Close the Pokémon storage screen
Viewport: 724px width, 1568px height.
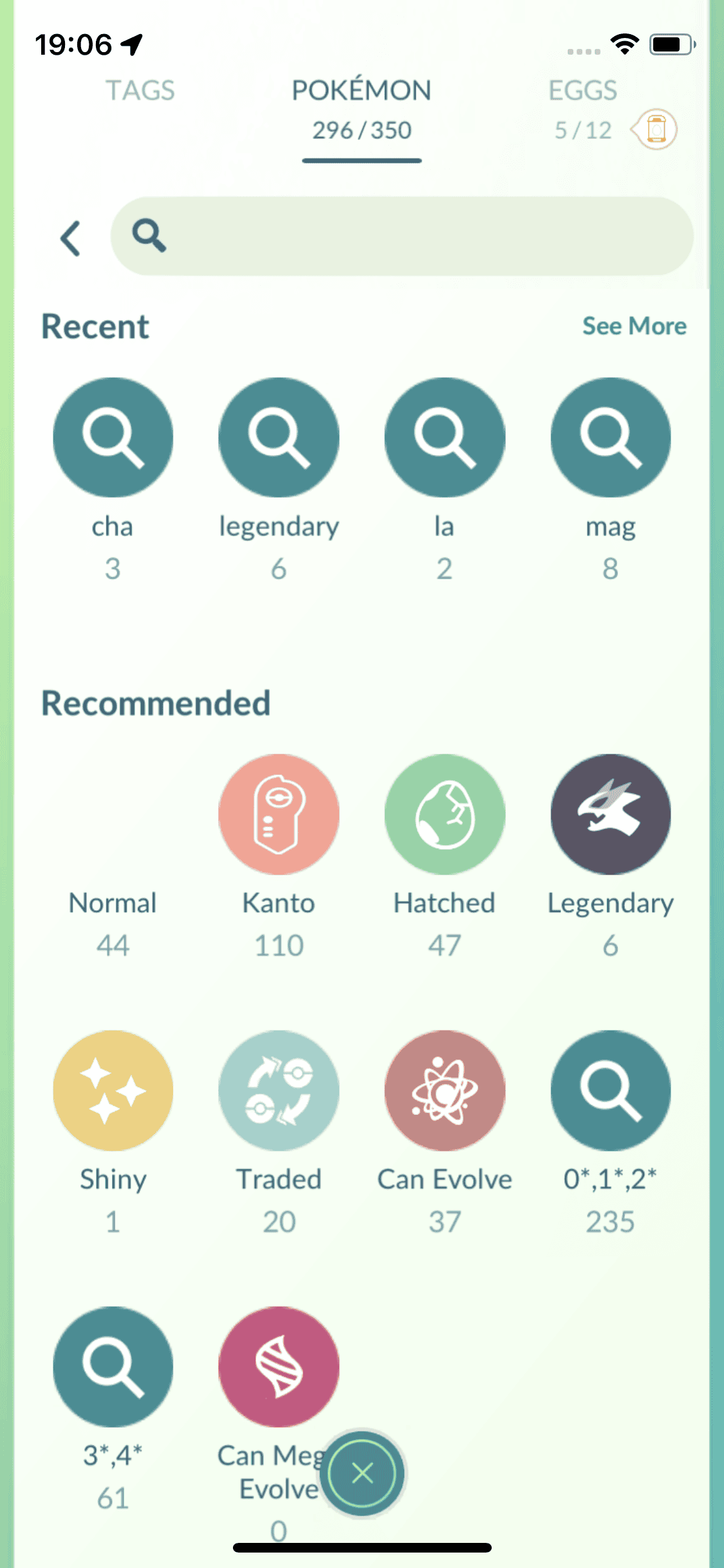pos(363,1473)
